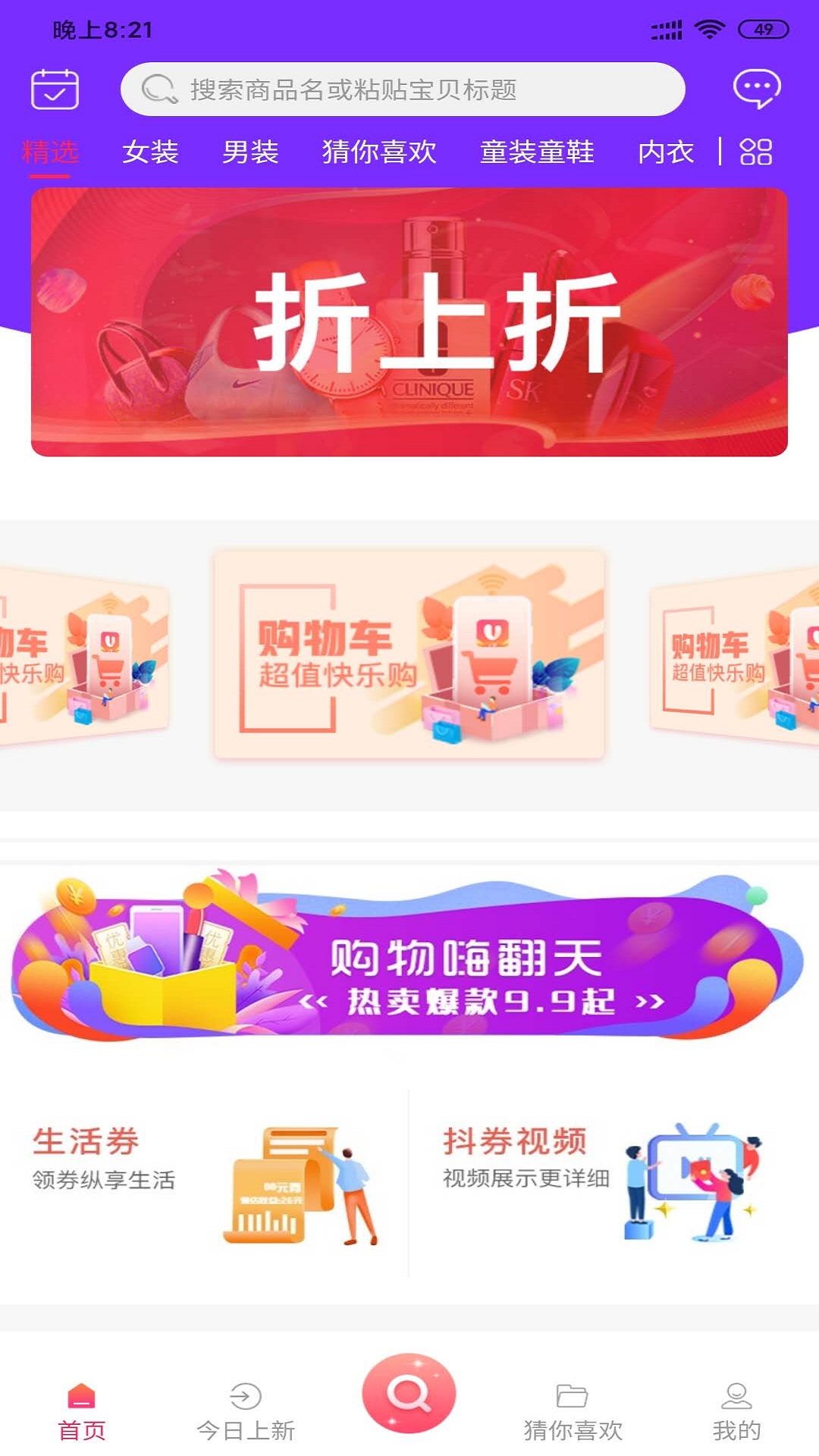Go to 今日上新 in bottom navigation
The width and height of the screenshot is (819, 1456).
click(246, 1412)
